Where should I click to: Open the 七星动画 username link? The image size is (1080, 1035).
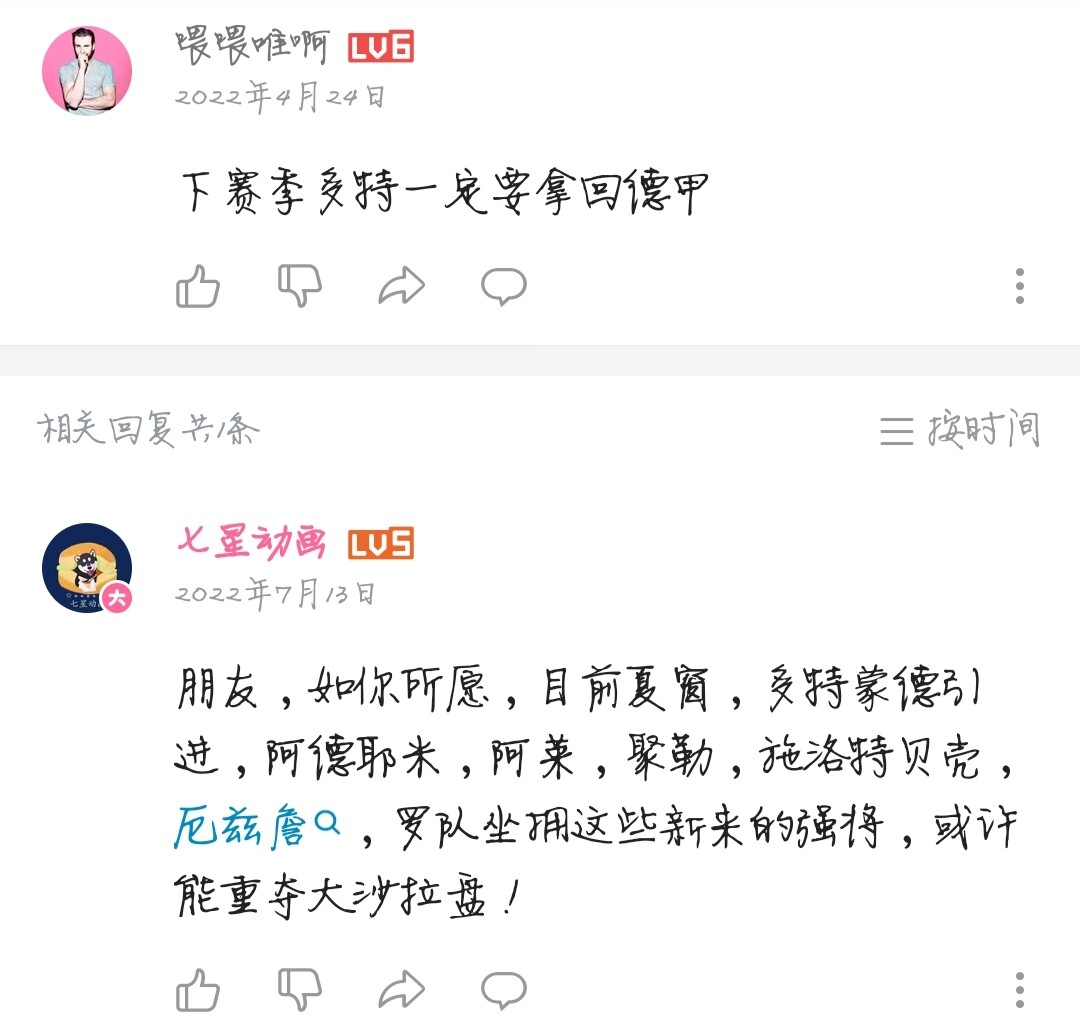[251, 543]
